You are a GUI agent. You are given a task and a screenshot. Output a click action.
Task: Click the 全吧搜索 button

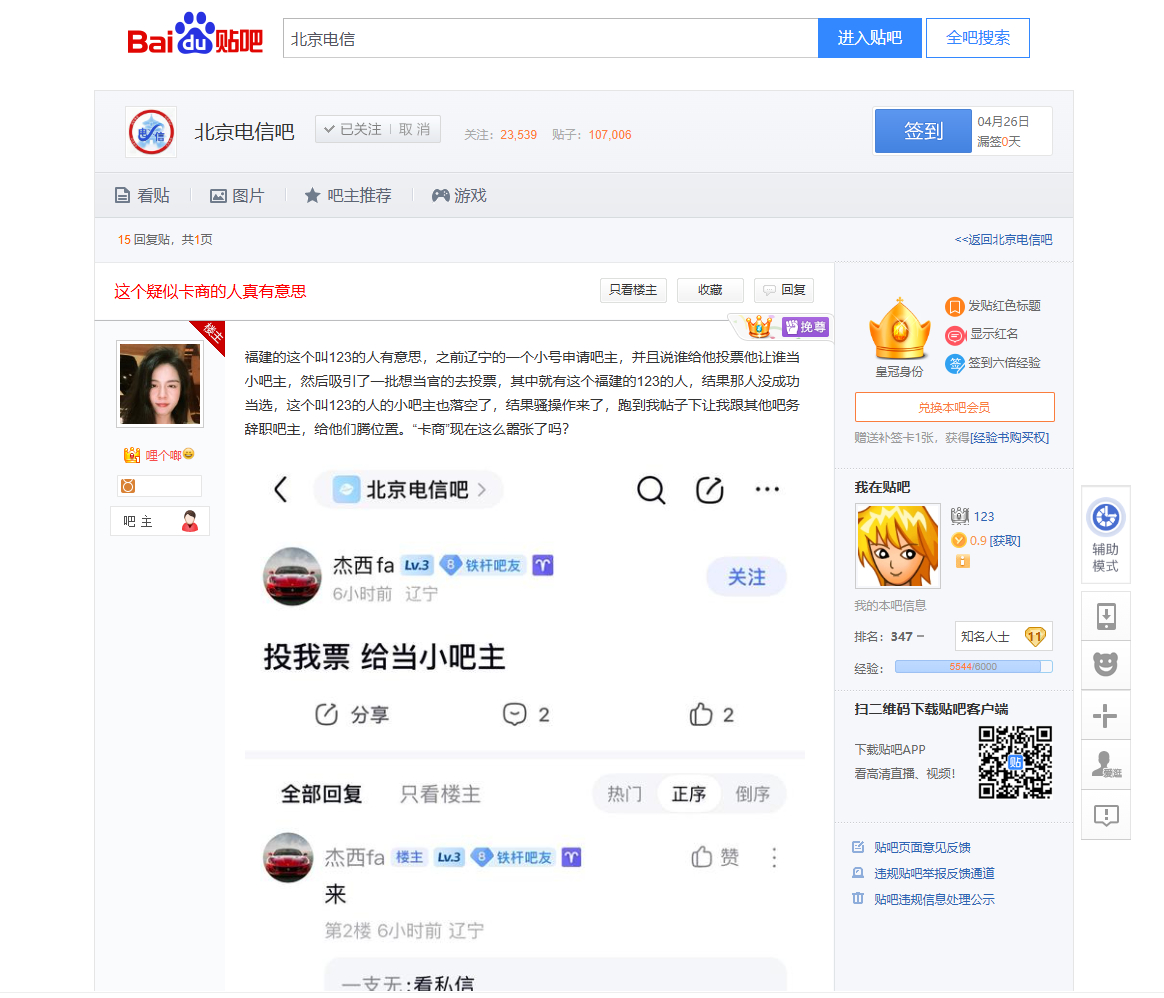pyautogui.click(x=977, y=39)
